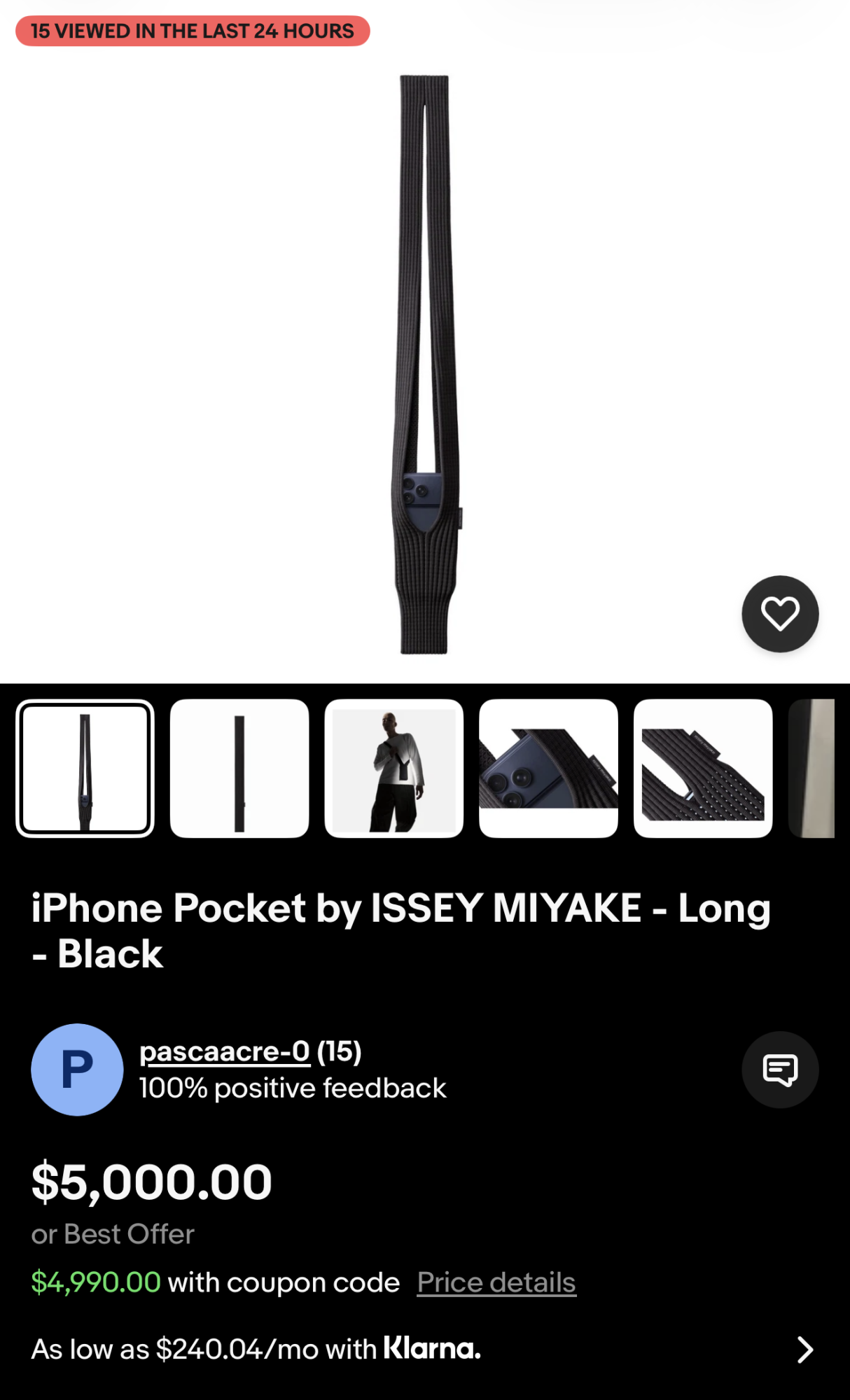Screen dimensions: 850x1400
Task: Tap the speech bubble icon beside seller info
Action: [x=779, y=1069]
